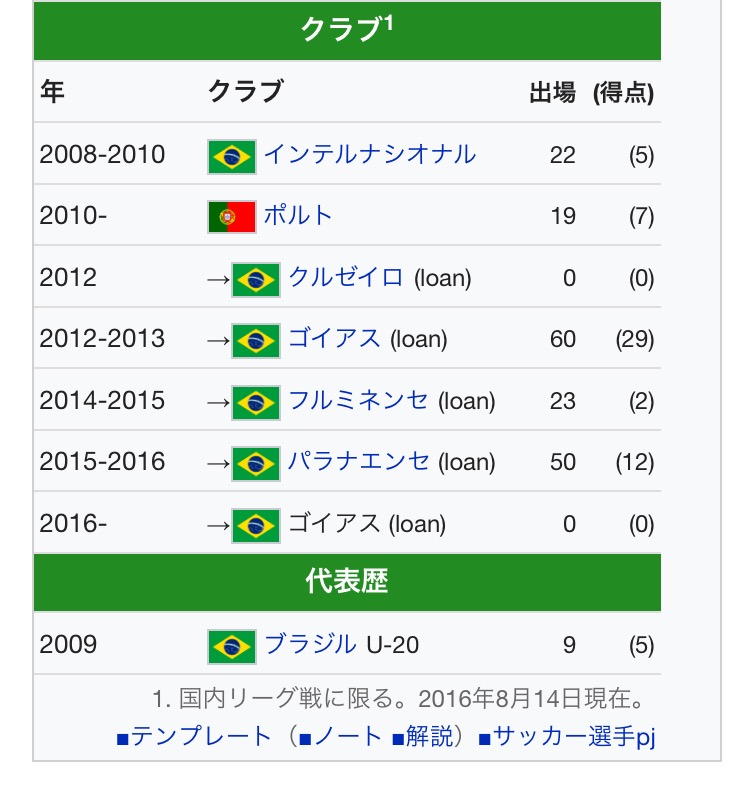Open the ポルト club link

coord(297,216)
